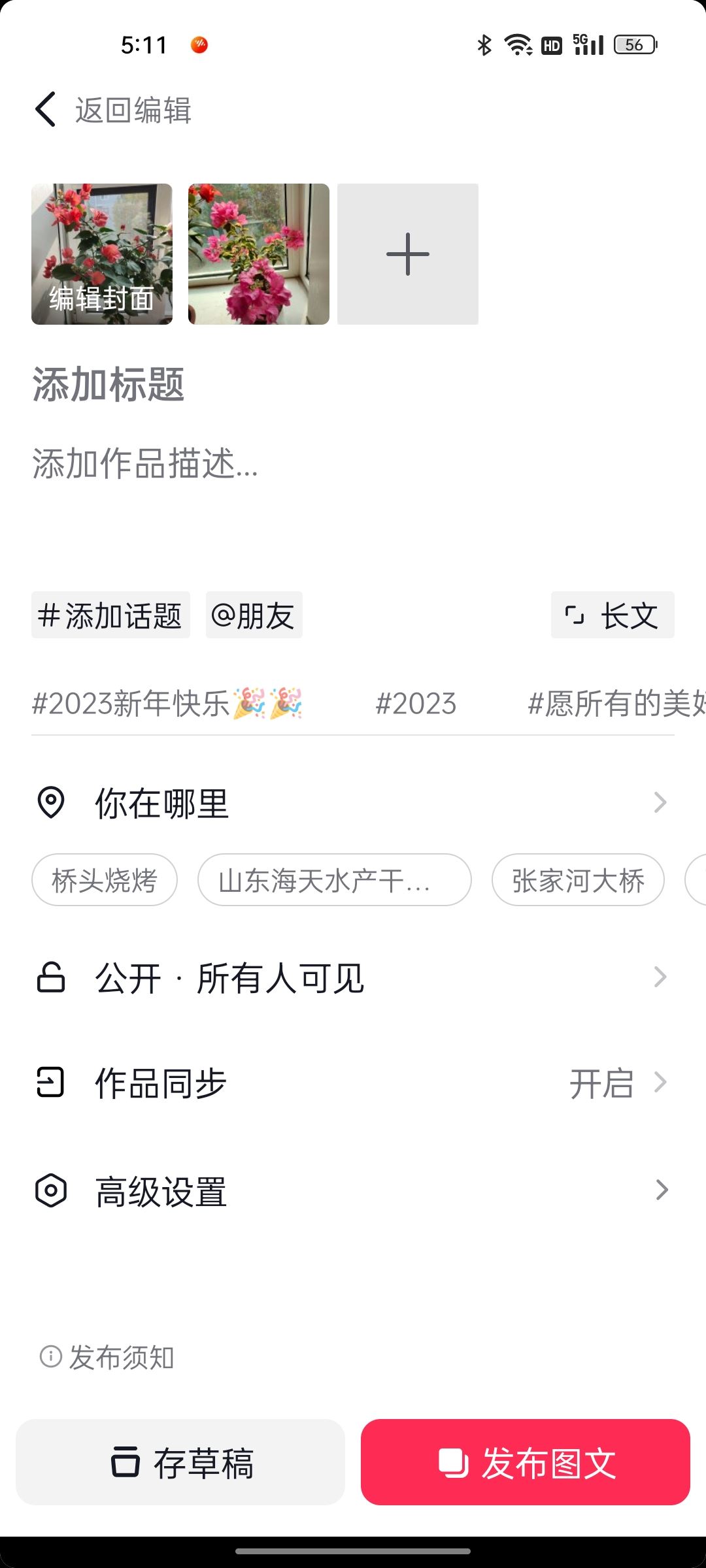The height and width of the screenshot is (1568, 706).
Task: Tap the location pin icon beside 你在哪里
Action: click(x=51, y=802)
